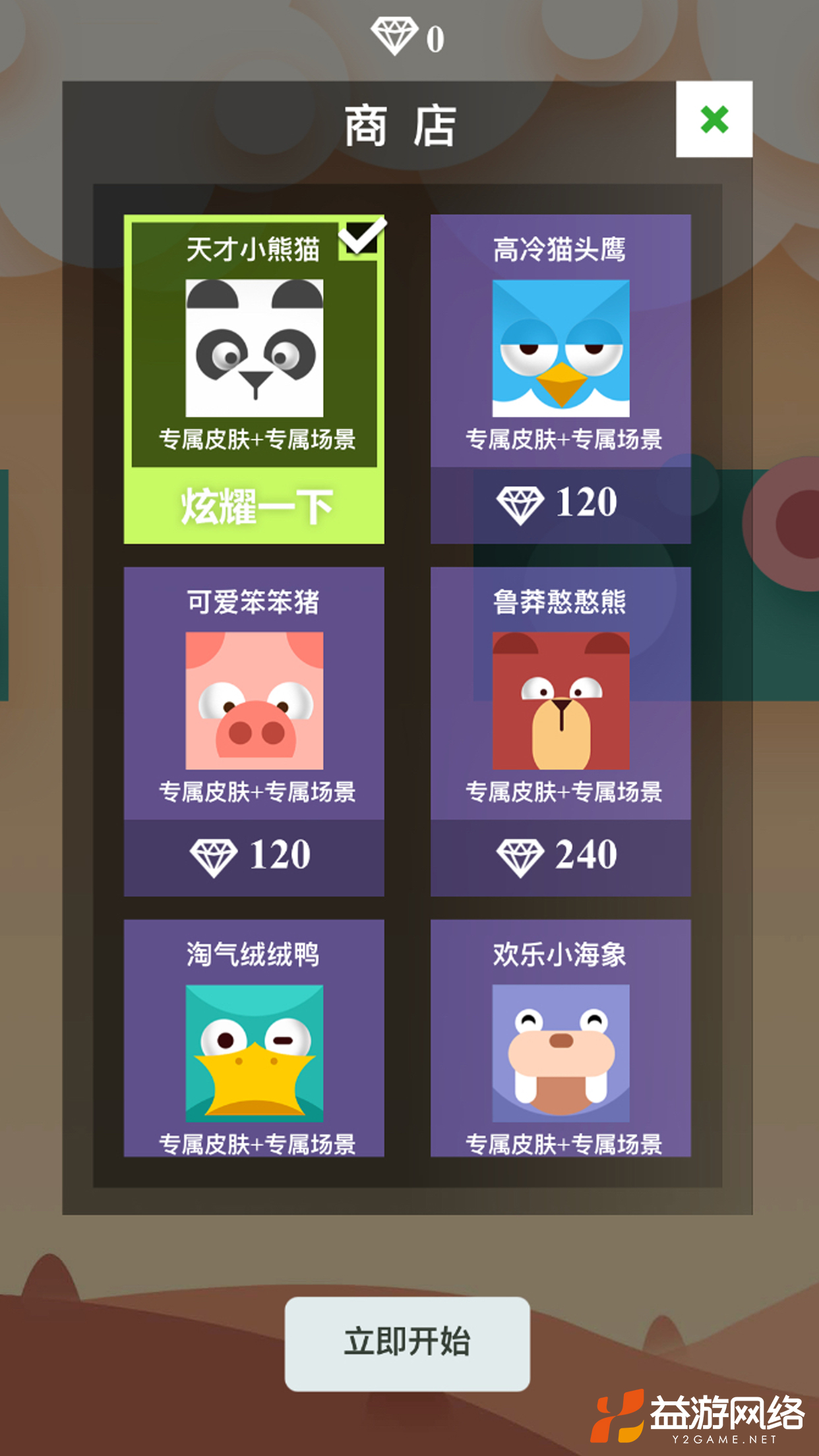Image resolution: width=819 pixels, height=1456 pixels.
Task: Open the 可爱笨笨猪 pig skin card
Action: pos(254,700)
